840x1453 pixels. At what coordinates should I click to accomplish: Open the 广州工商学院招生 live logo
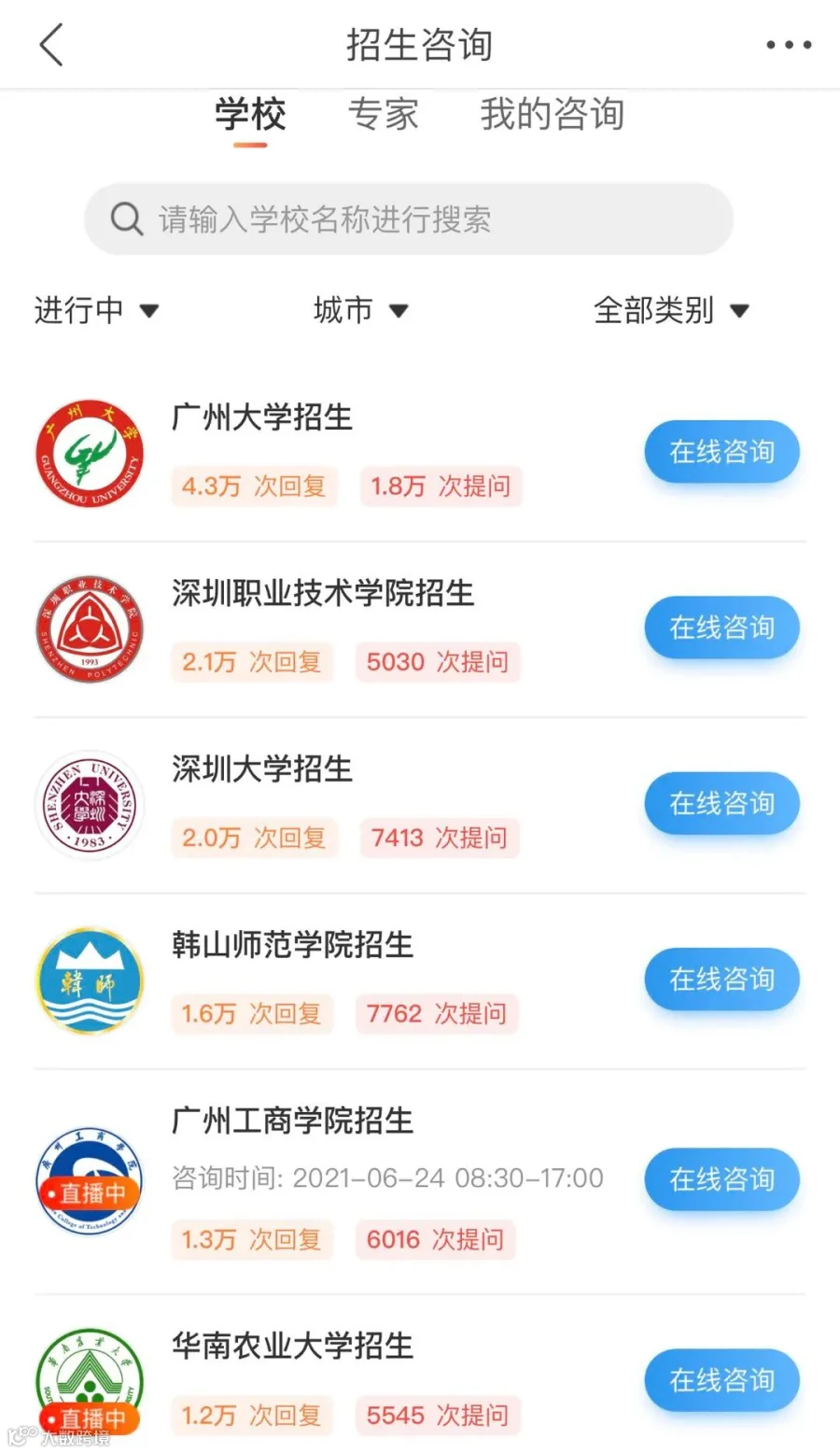(90, 1180)
